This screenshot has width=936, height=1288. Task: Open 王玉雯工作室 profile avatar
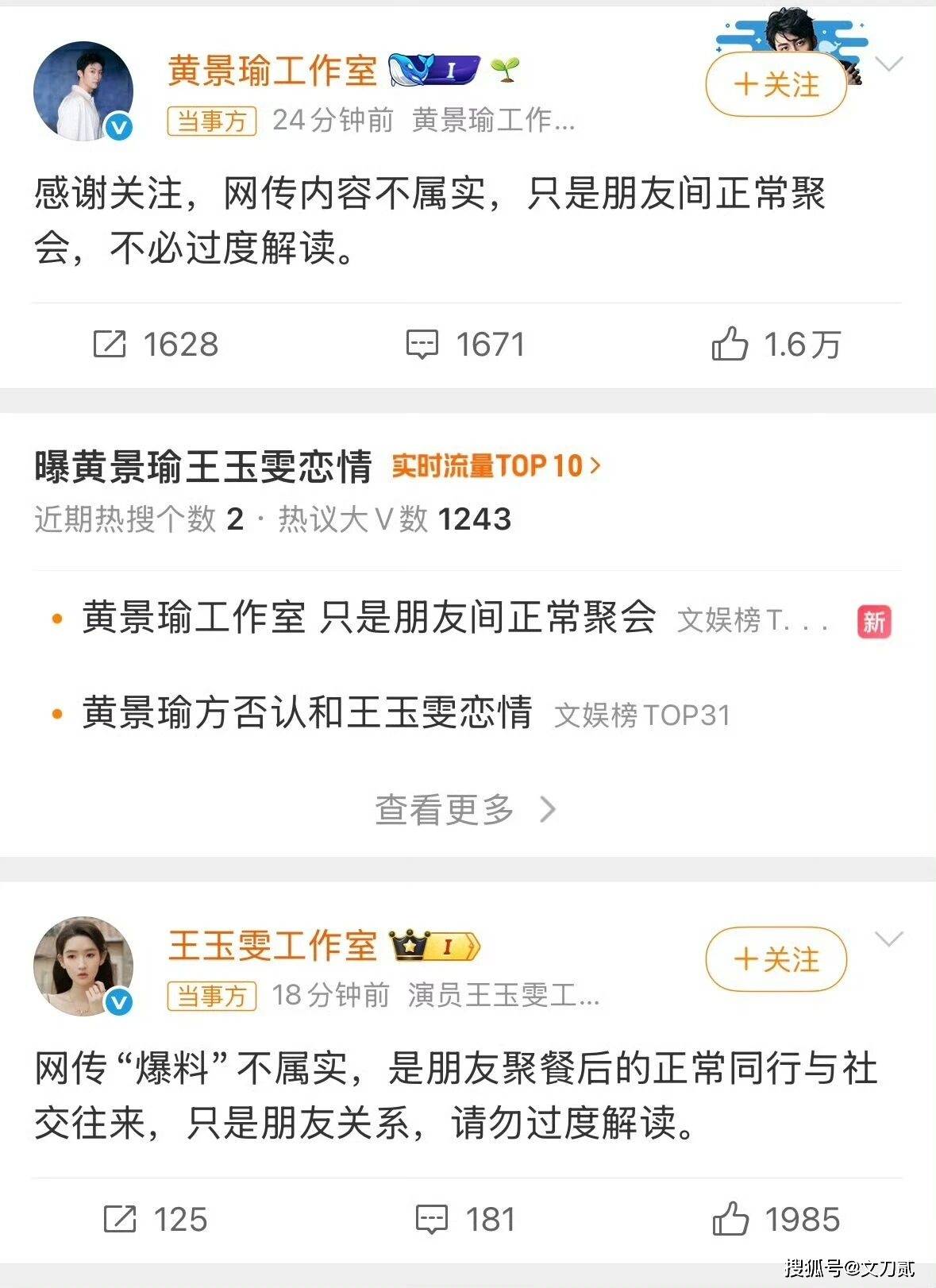point(83,966)
